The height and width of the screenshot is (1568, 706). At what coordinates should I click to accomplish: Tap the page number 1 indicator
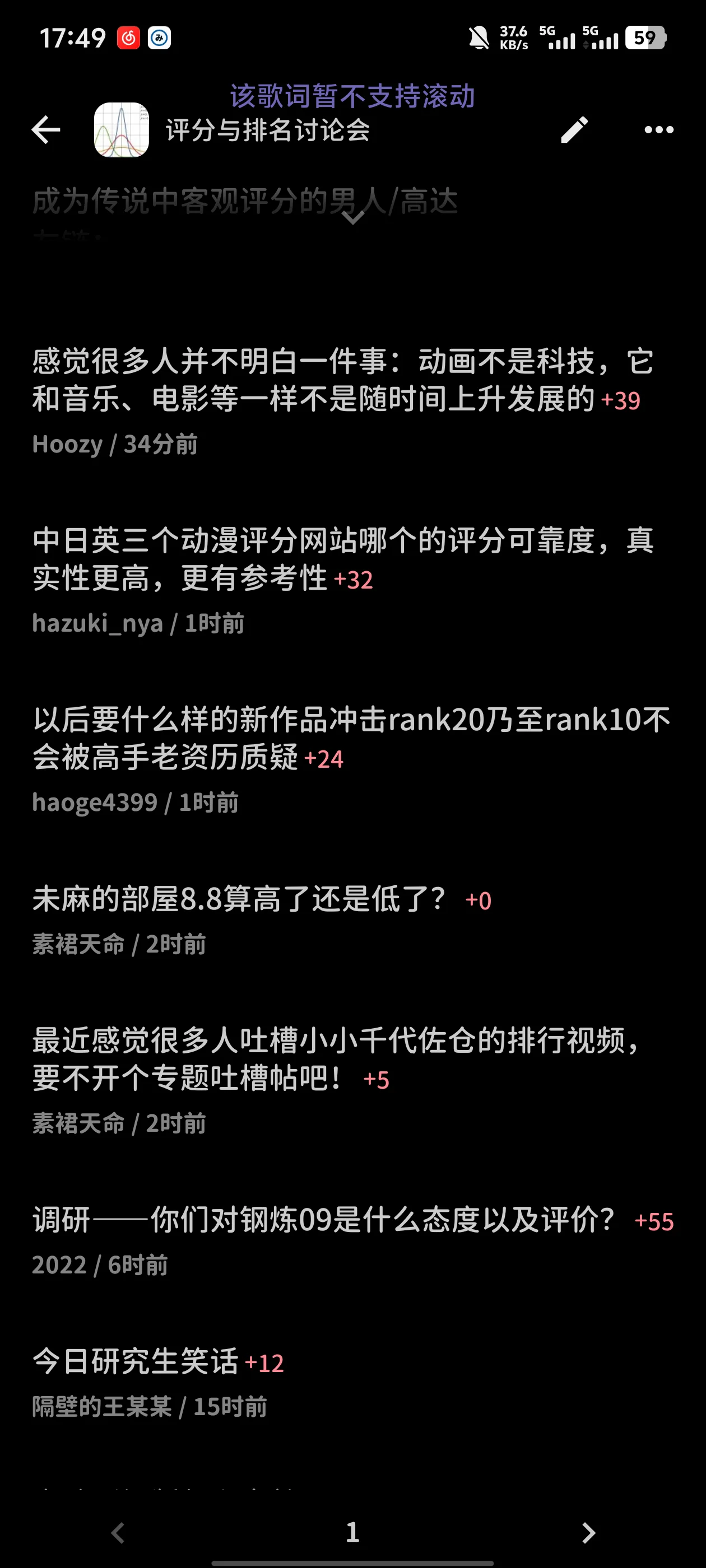click(352, 1533)
